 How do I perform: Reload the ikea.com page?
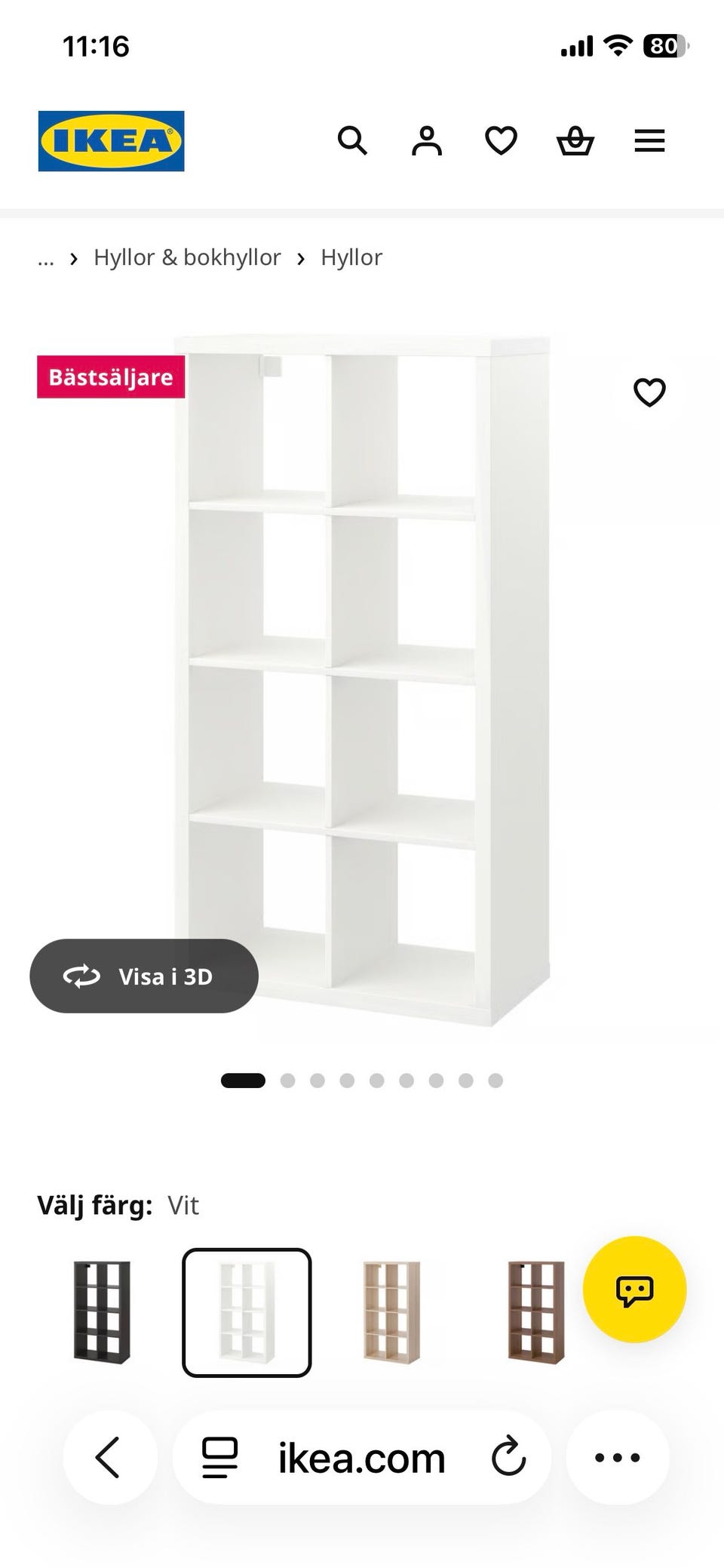point(509,1457)
